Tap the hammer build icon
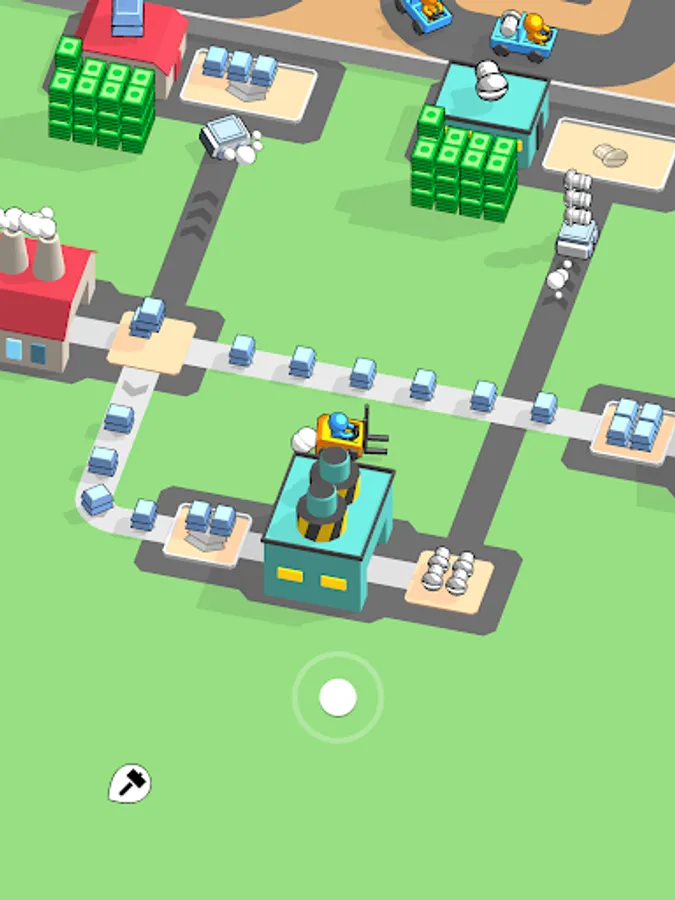The height and width of the screenshot is (900, 675). [x=130, y=783]
